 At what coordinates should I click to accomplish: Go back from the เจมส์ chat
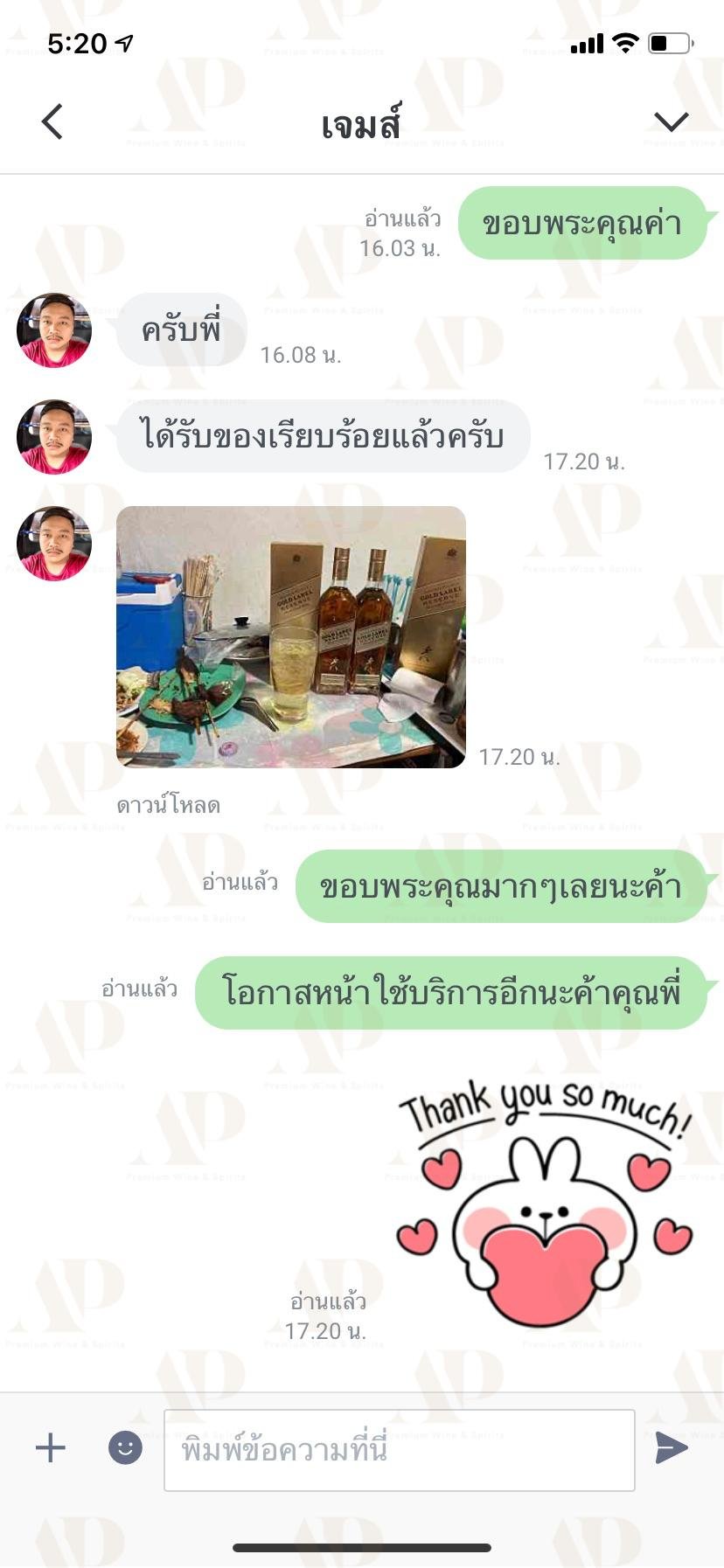click(x=52, y=121)
